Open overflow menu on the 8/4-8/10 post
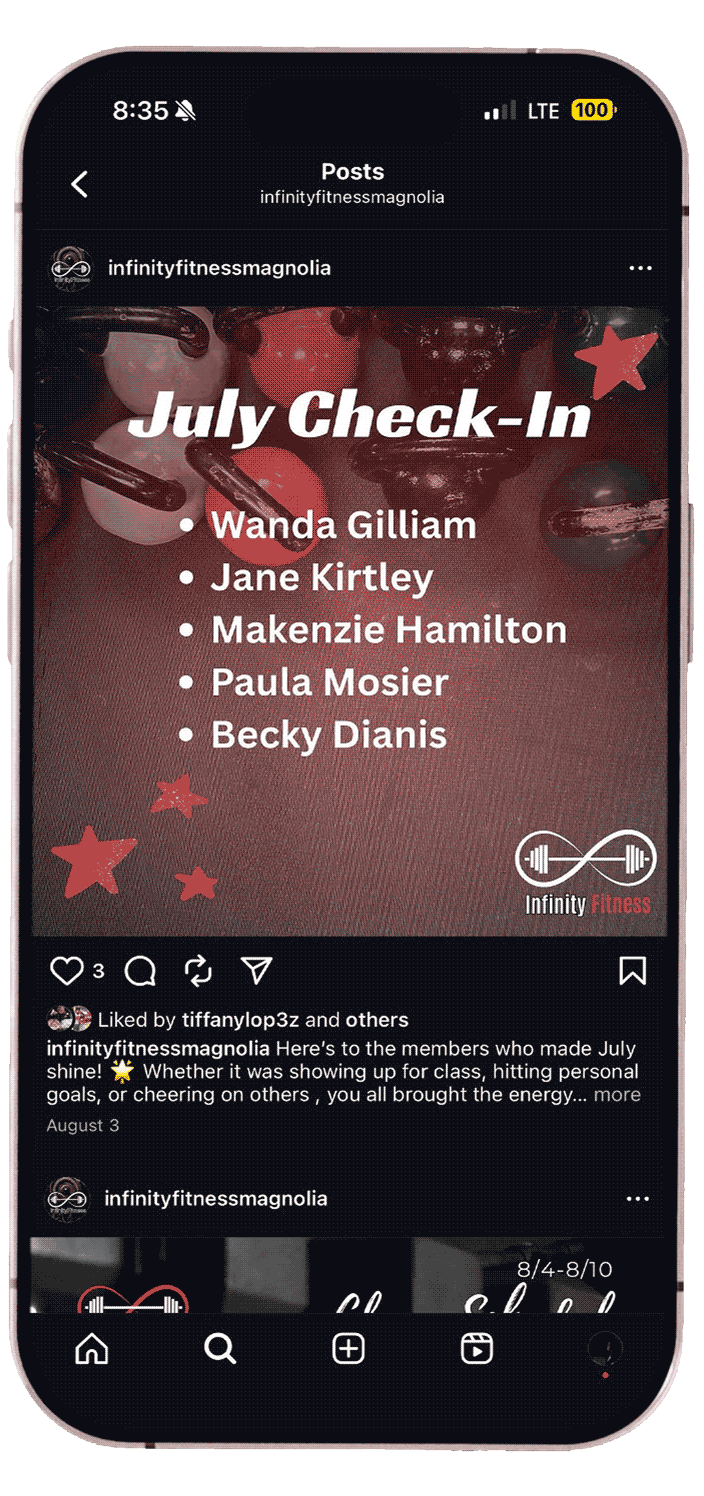704x1496 pixels. point(637,1198)
